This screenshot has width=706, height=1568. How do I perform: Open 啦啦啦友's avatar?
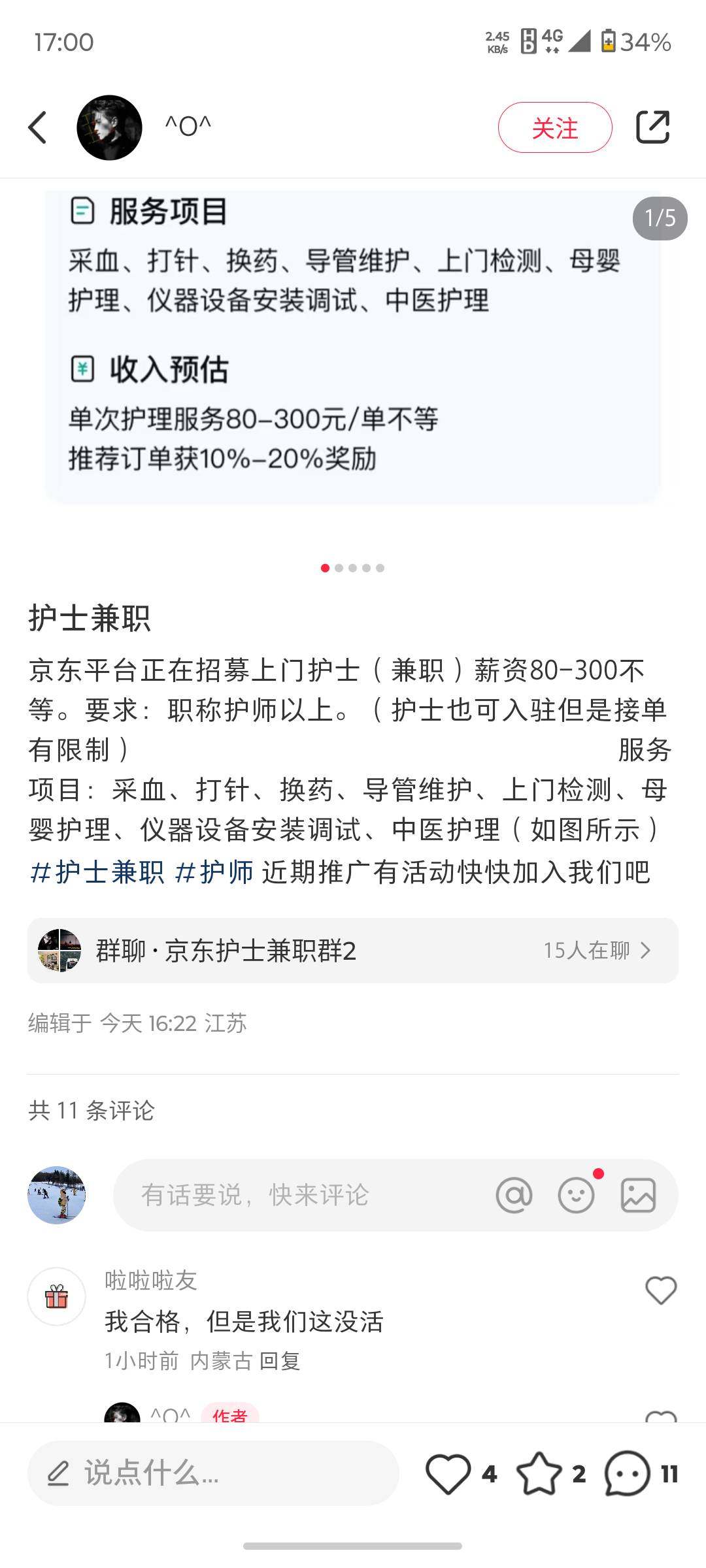coord(57,1296)
